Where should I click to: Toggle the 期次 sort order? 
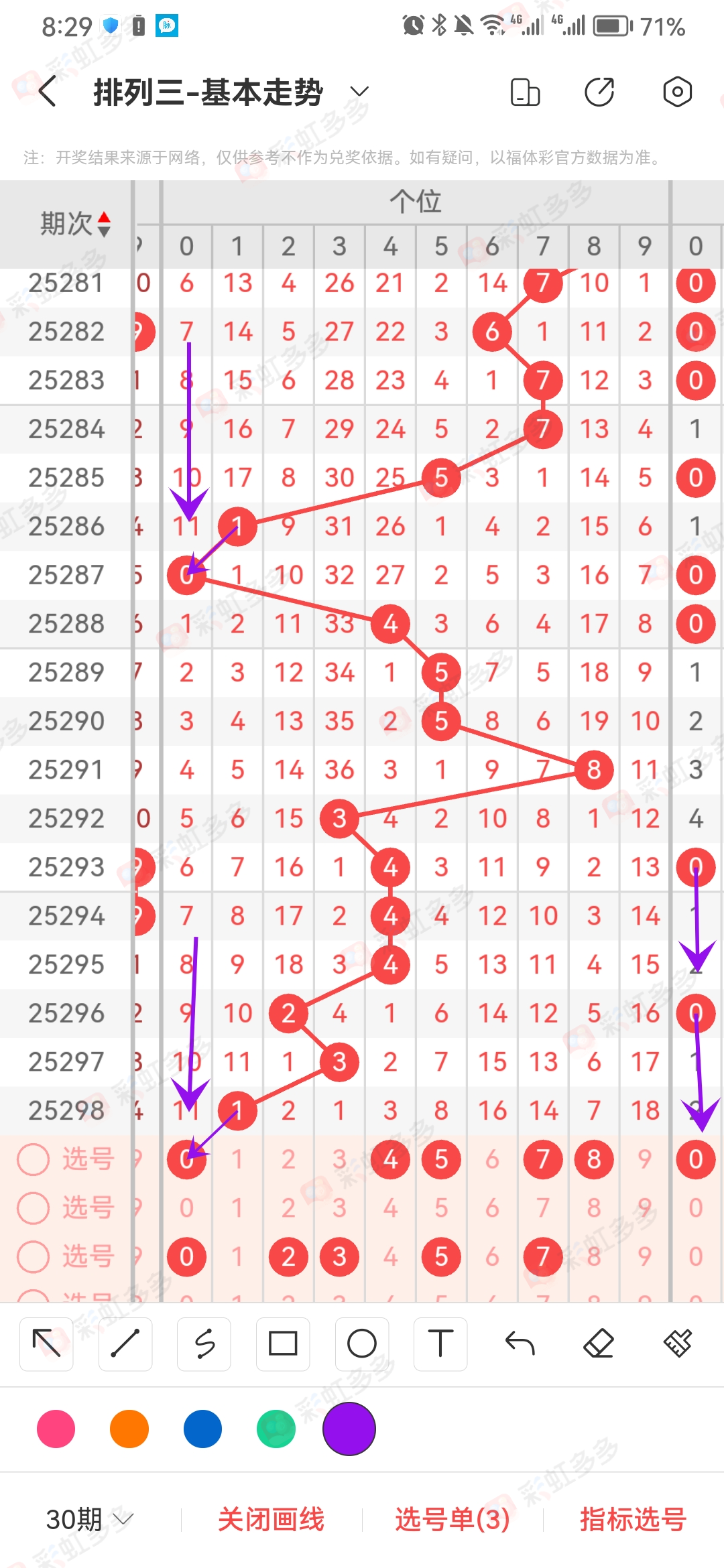pyautogui.click(x=75, y=224)
